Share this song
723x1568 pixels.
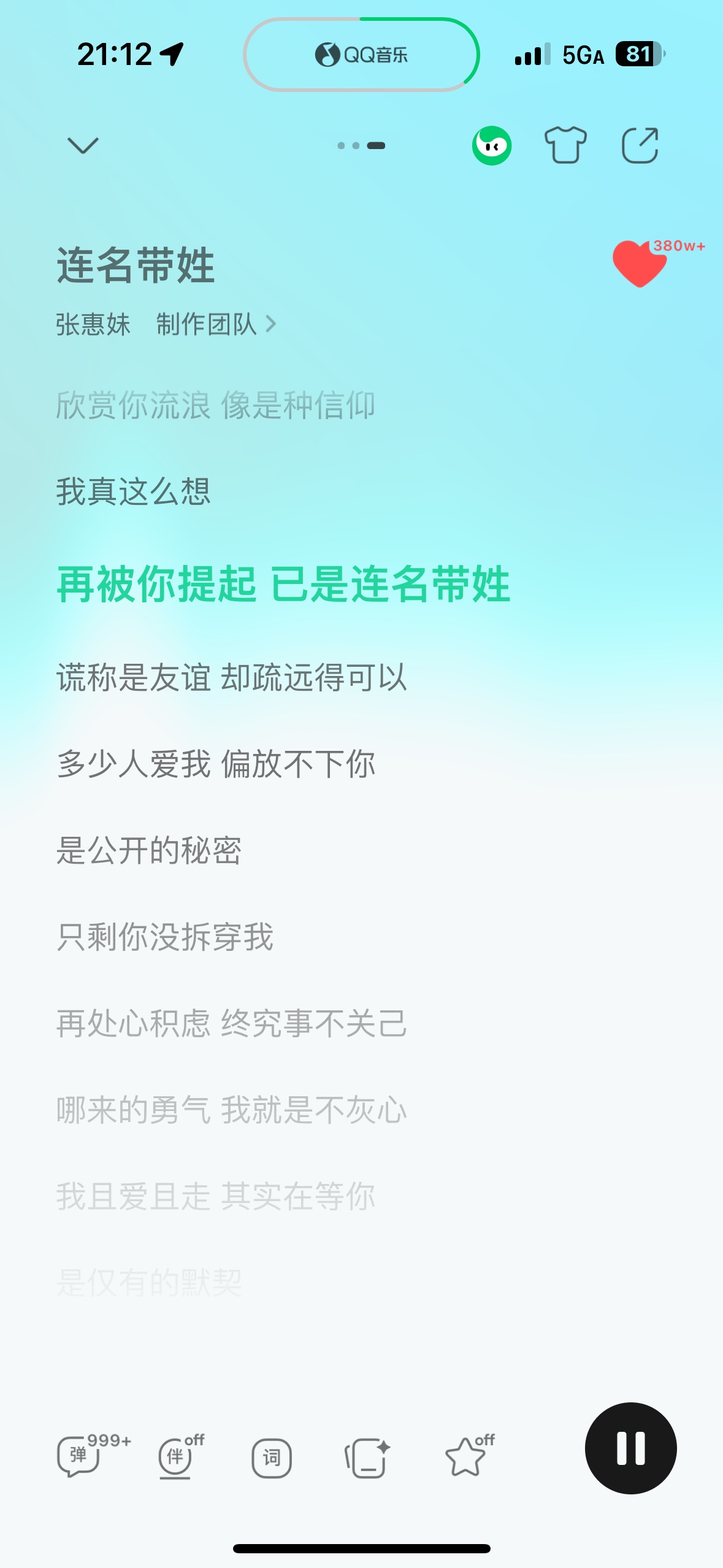pyautogui.click(x=640, y=145)
